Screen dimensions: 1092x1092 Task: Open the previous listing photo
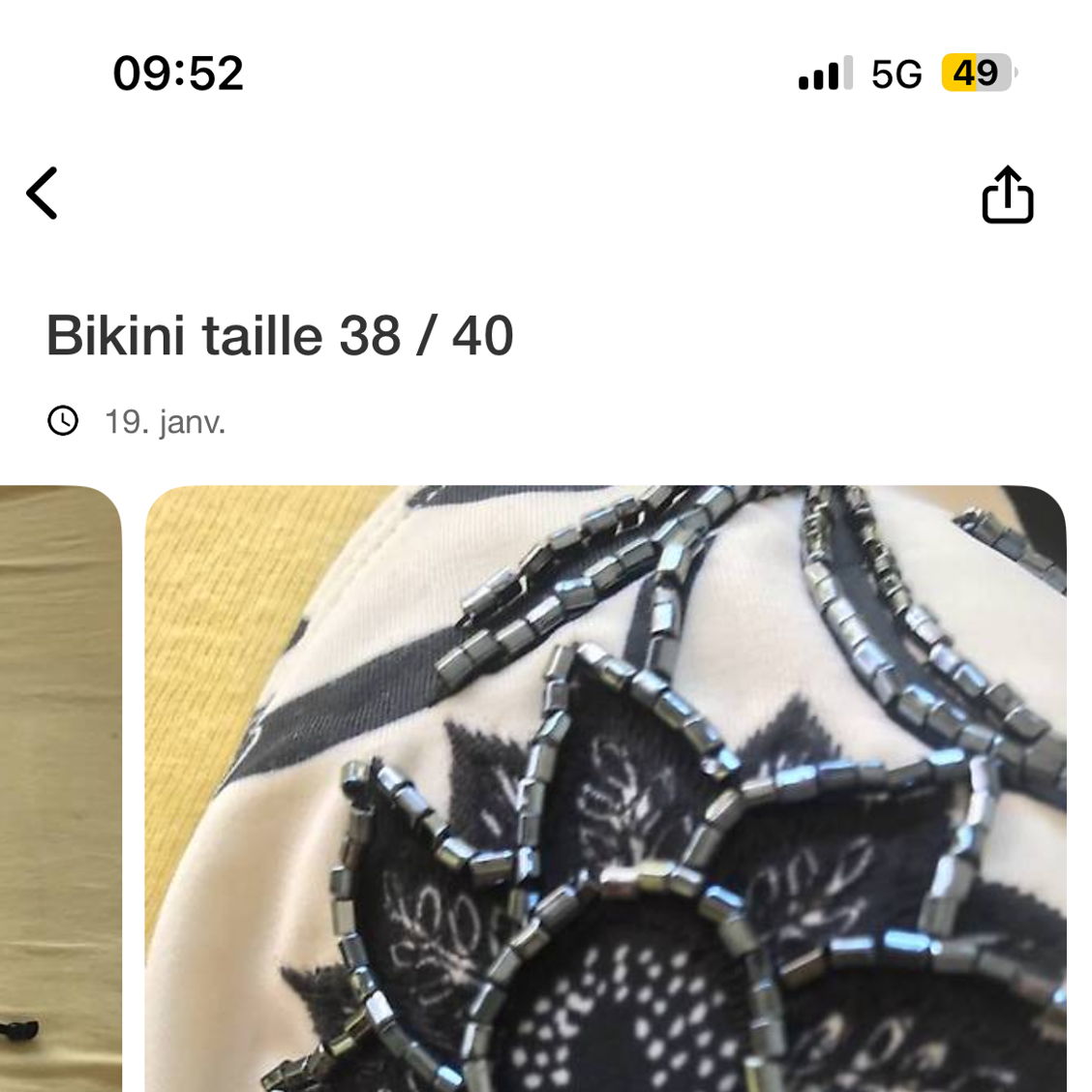click(x=60, y=788)
